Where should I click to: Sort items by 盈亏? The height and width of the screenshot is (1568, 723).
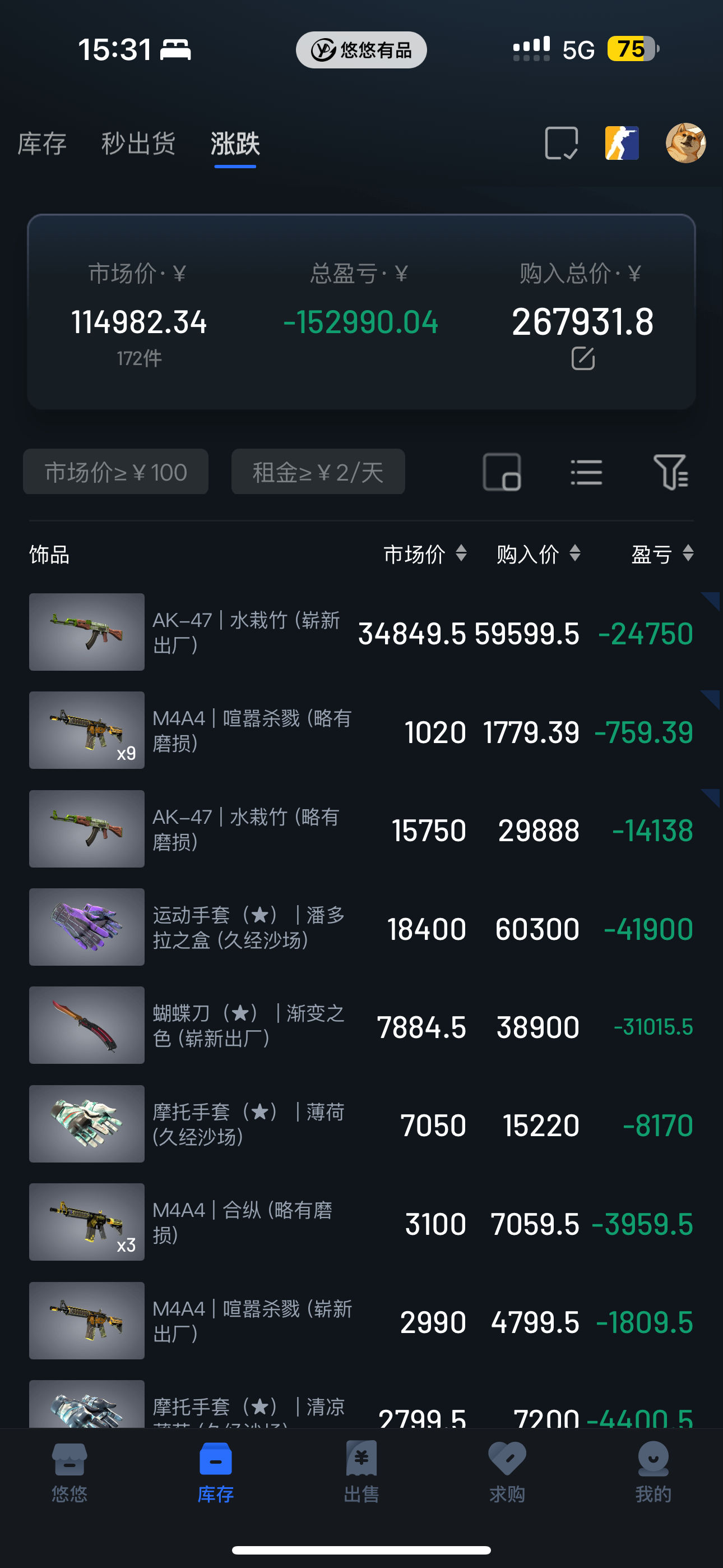(662, 554)
